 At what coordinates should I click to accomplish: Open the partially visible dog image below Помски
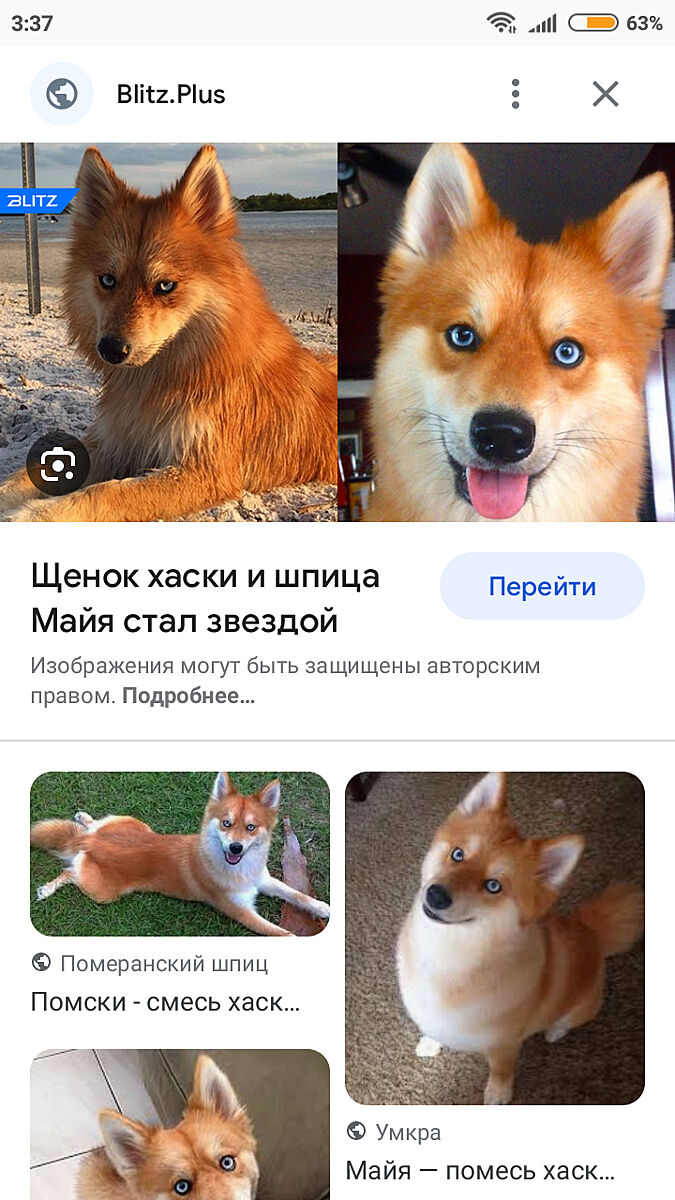point(180,1125)
